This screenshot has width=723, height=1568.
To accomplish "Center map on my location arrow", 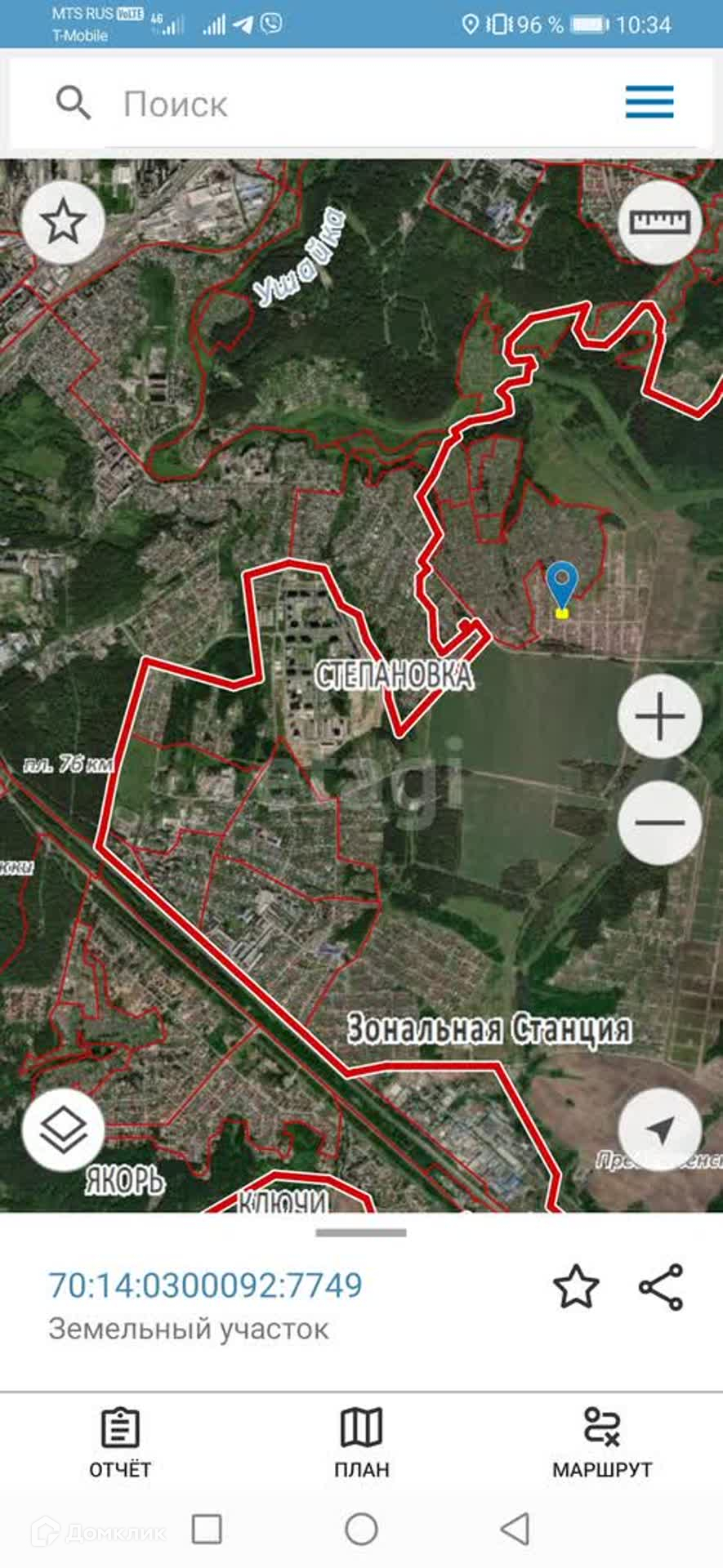I will [x=659, y=1129].
